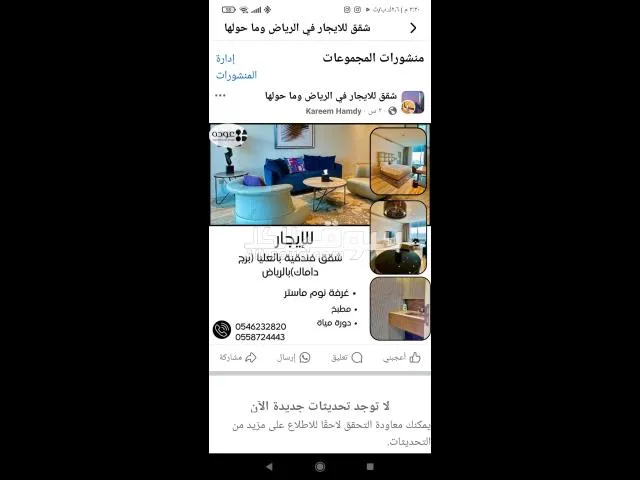This screenshot has width=640, height=480.
Task: Comment on the post via تعليق
Action: pos(346,357)
